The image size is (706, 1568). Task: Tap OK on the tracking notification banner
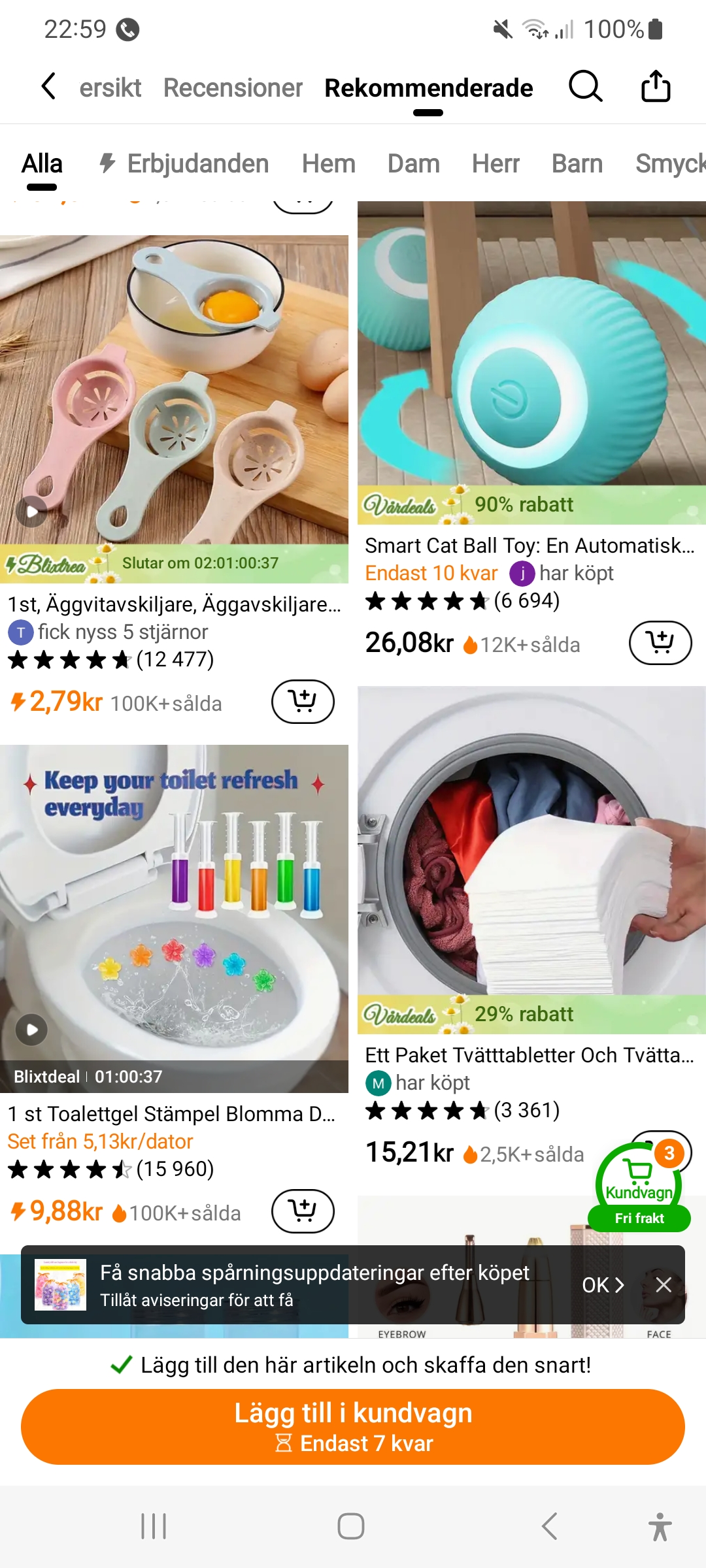[602, 1285]
